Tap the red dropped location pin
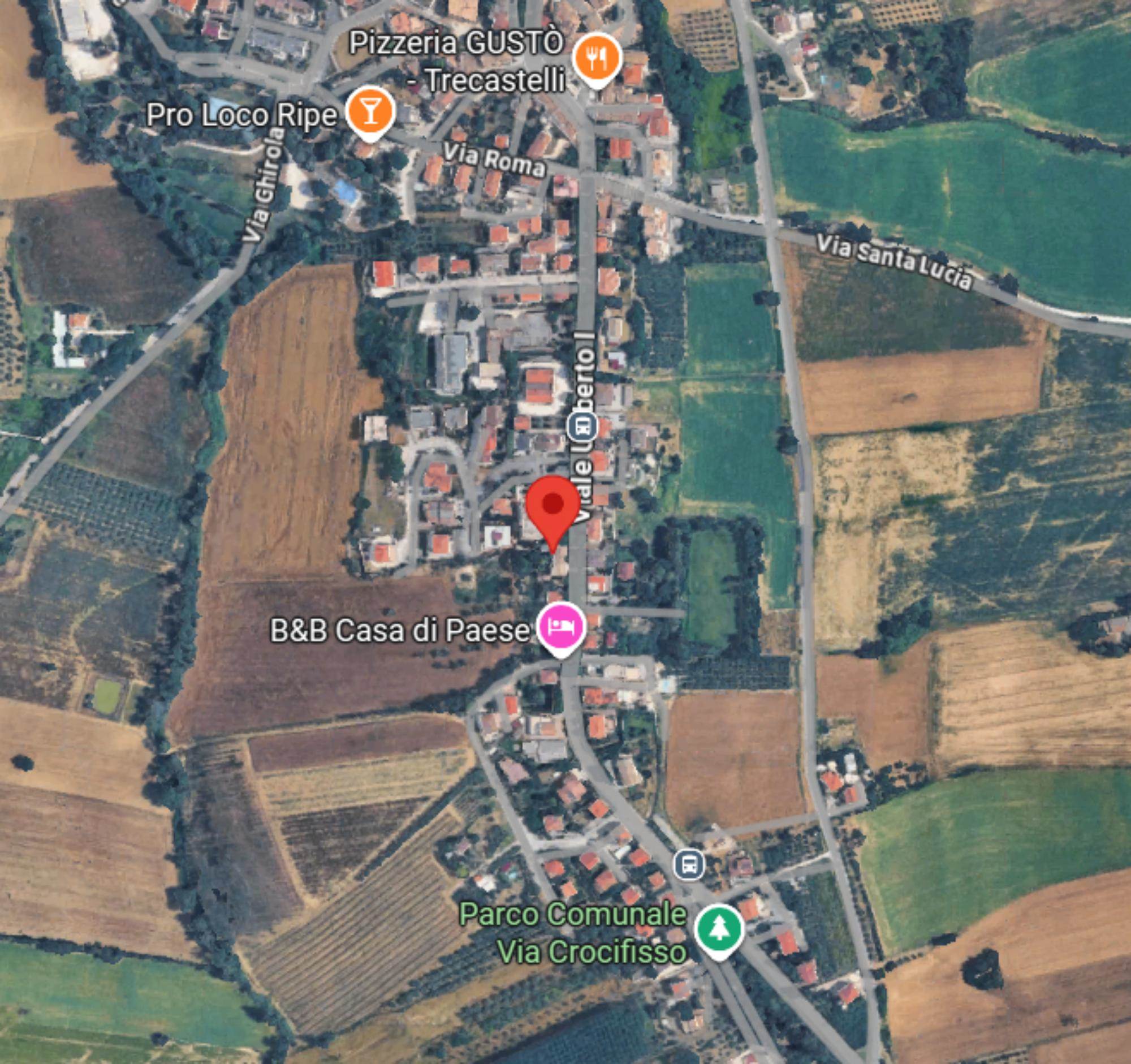 [552, 505]
